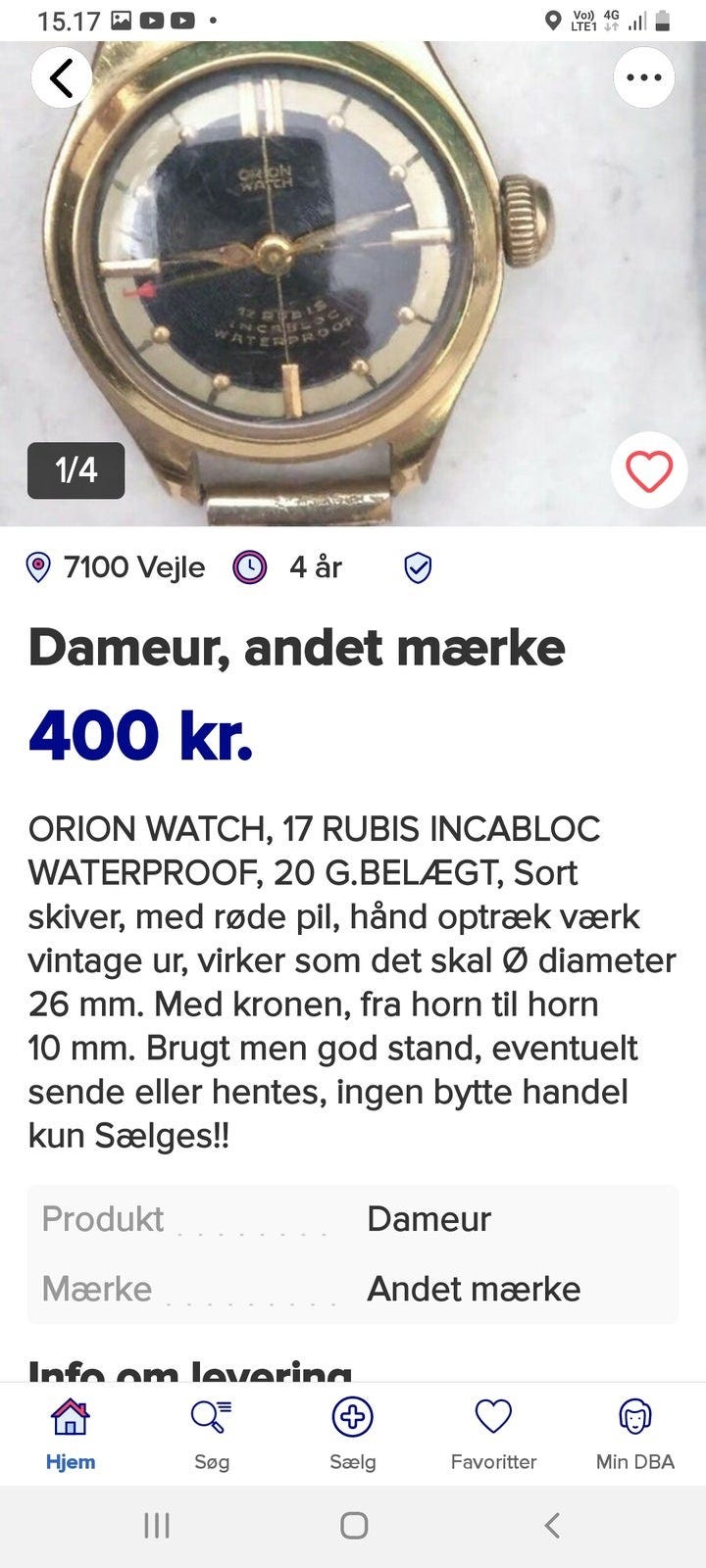Screen dimensions: 706x1568
Task: Tap the Min DBA profile icon
Action: [x=633, y=1418]
